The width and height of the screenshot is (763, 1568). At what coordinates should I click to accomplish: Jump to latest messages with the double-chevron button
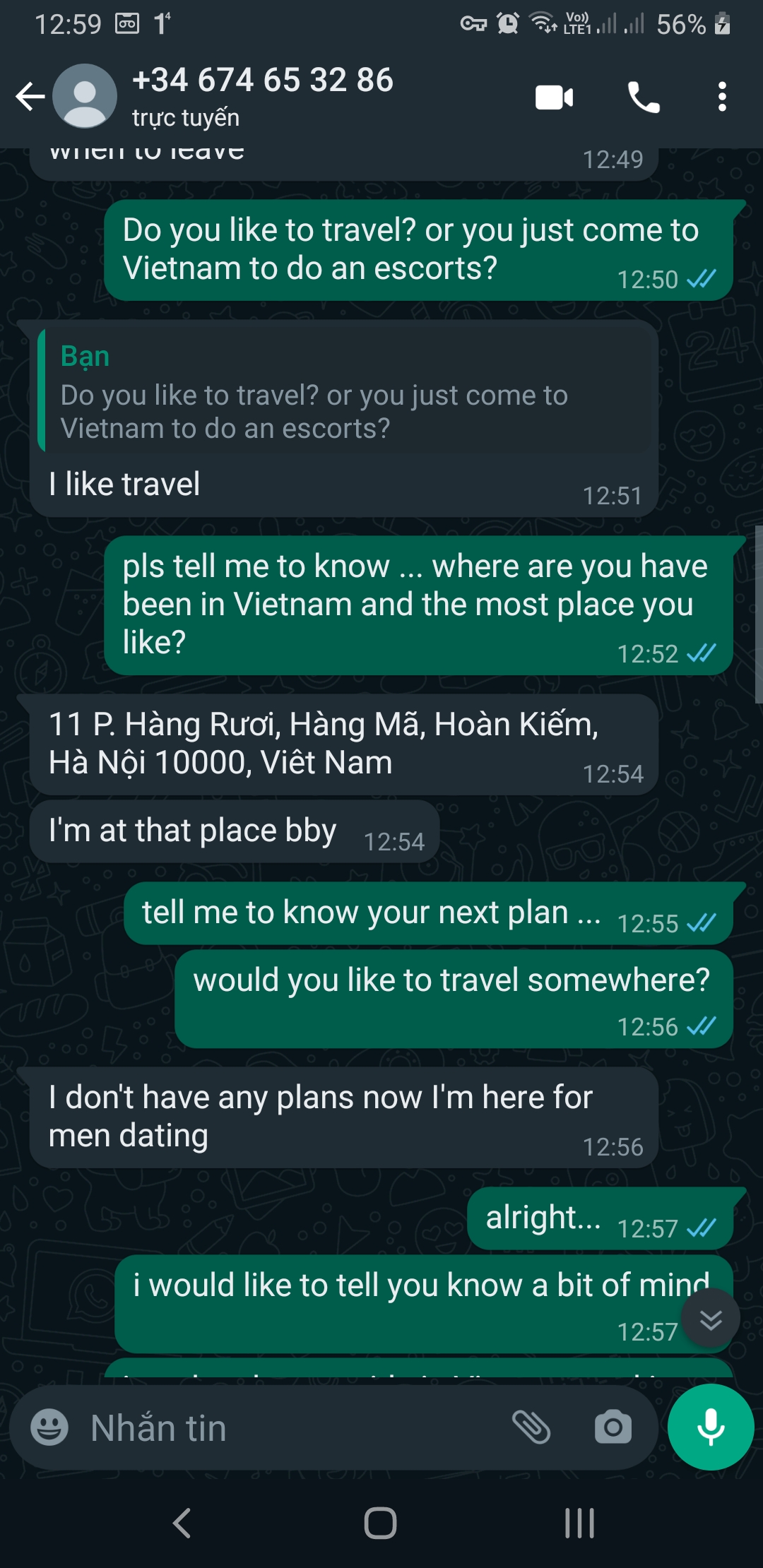tap(711, 1319)
